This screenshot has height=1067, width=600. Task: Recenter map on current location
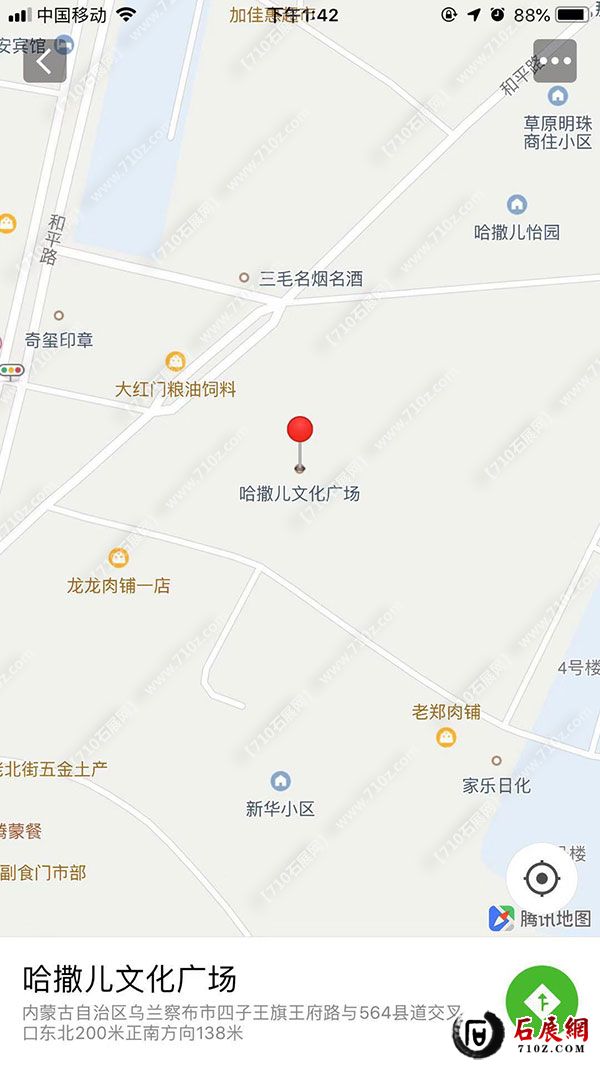[x=541, y=879]
